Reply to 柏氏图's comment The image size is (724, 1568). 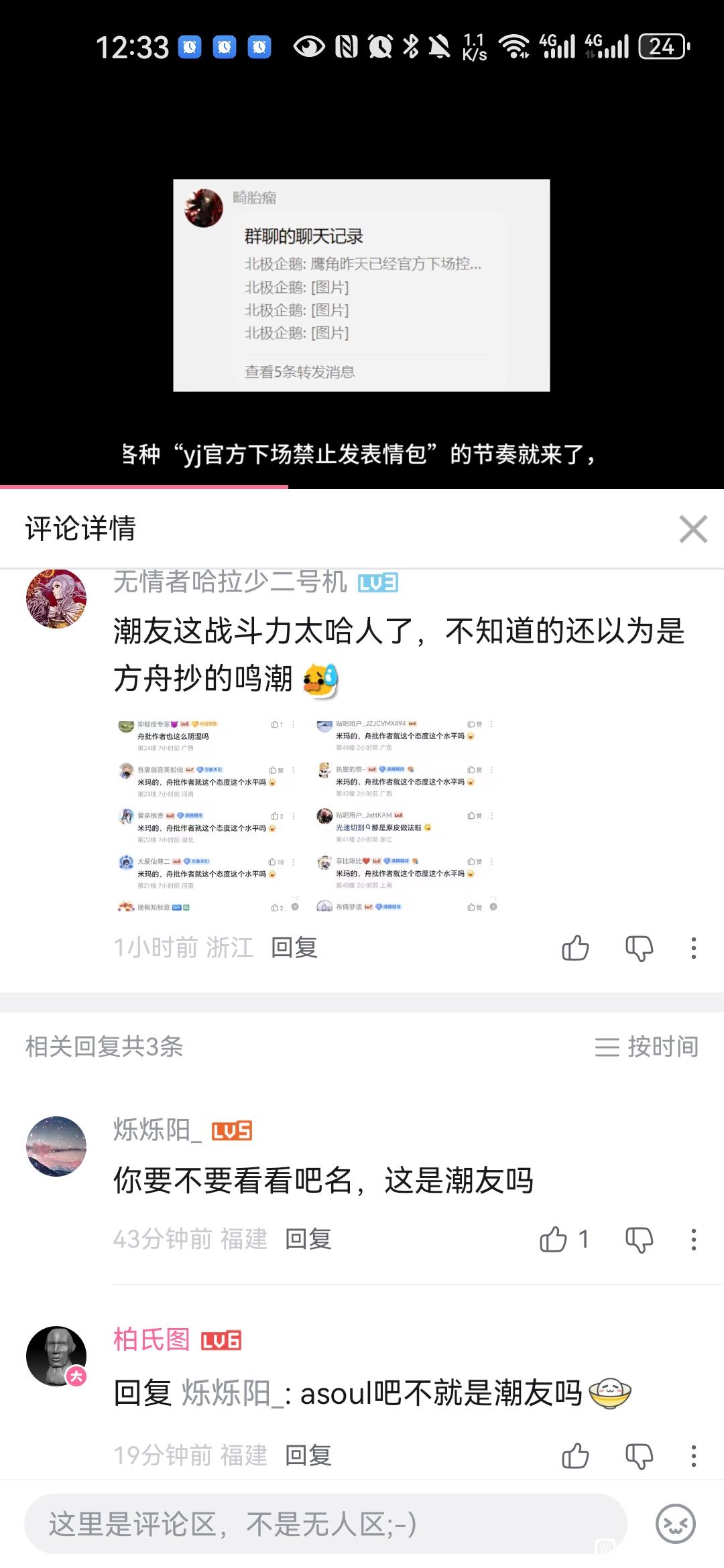(x=308, y=1455)
